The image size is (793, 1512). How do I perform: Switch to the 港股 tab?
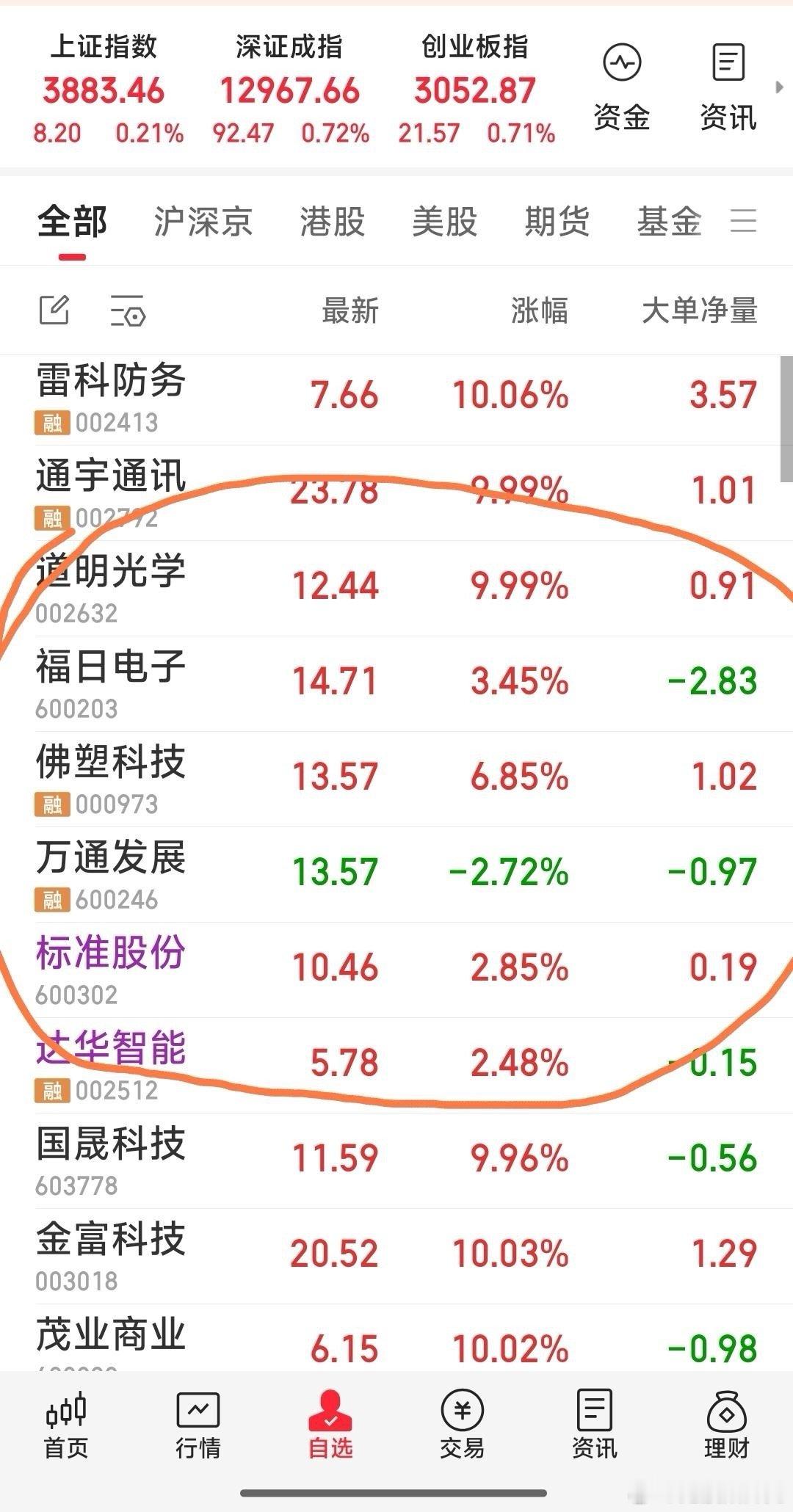pos(332,222)
